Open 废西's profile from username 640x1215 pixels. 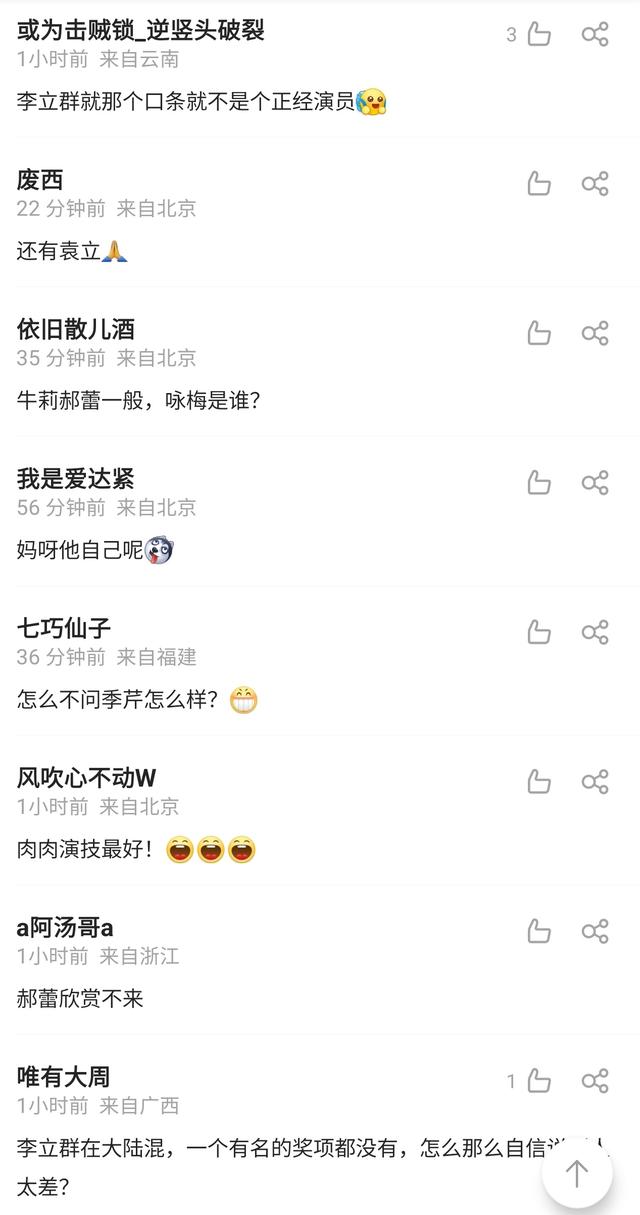[40, 180]
